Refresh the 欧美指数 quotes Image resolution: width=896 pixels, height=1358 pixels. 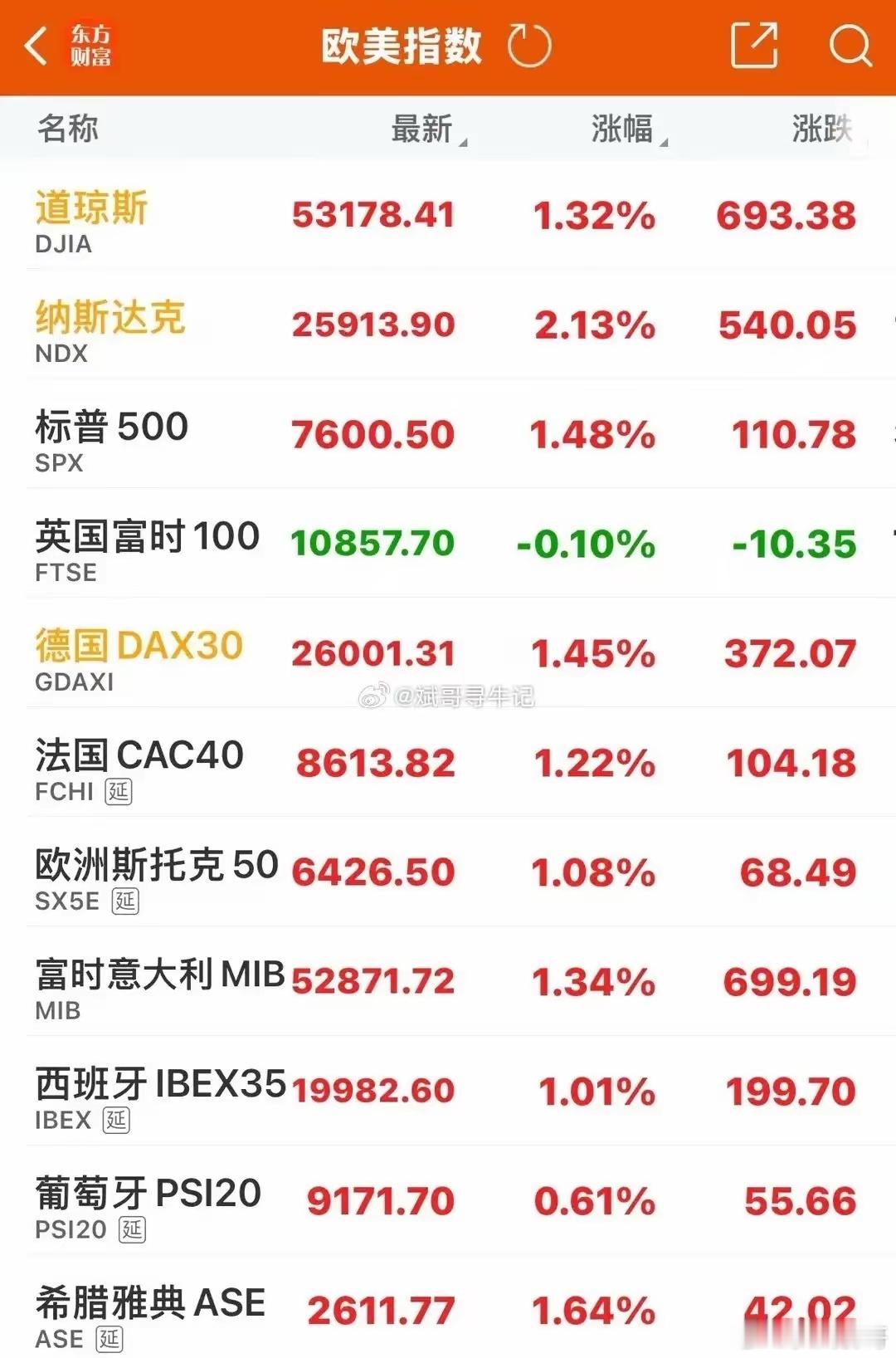tap(529, 46)
